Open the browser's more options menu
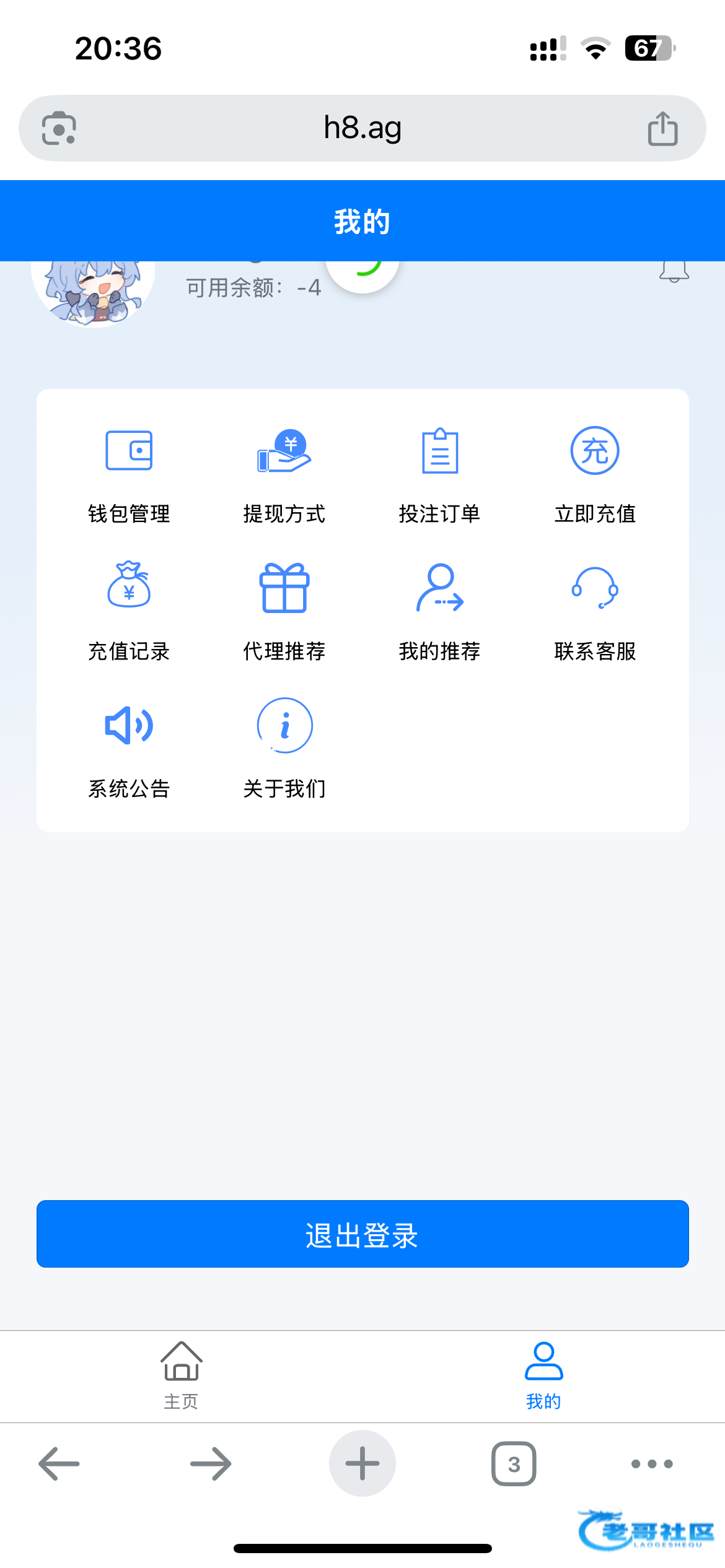The height and width of the screenshot is (1568, 725). tap(651, 1464)
